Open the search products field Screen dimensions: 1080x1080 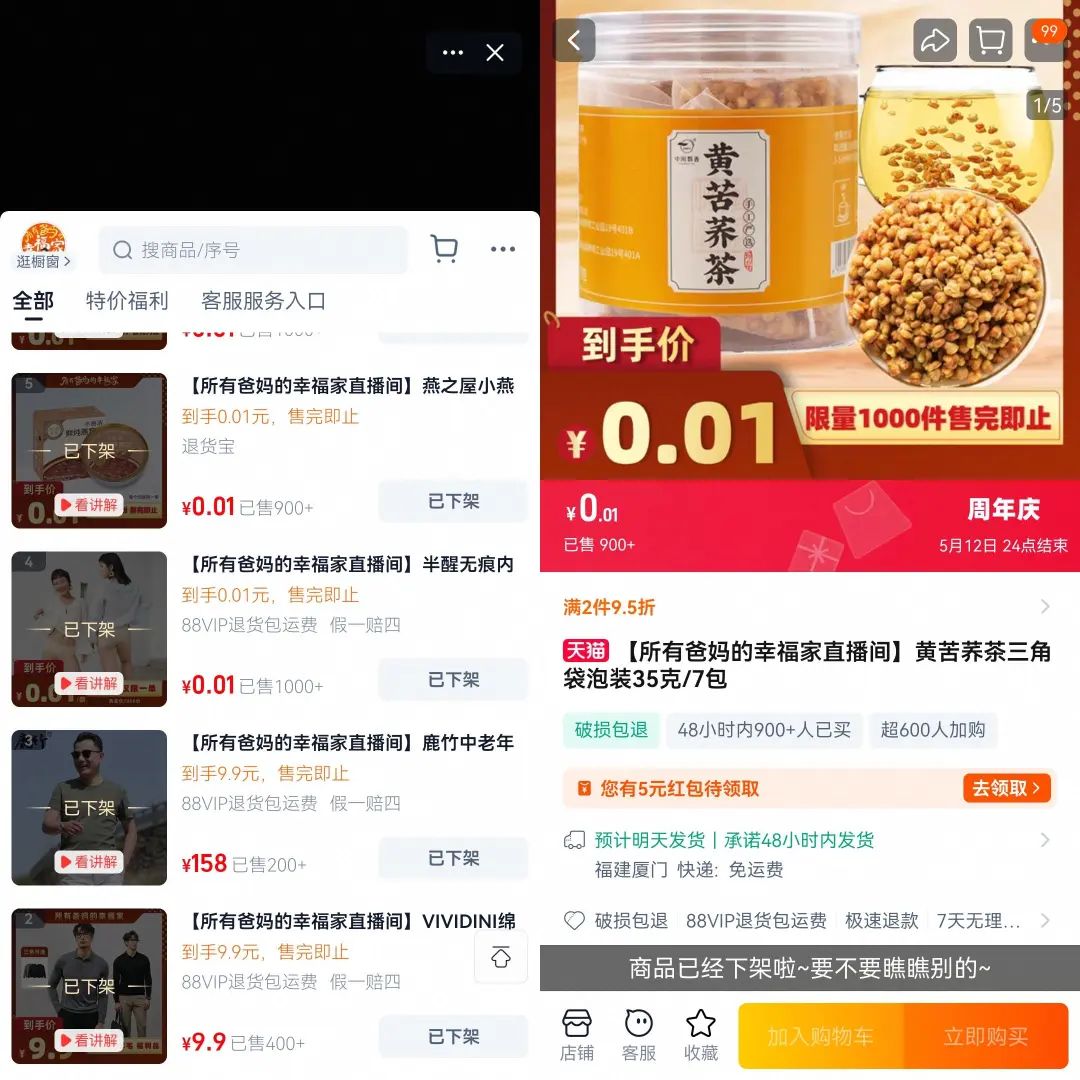coord(253,250)
